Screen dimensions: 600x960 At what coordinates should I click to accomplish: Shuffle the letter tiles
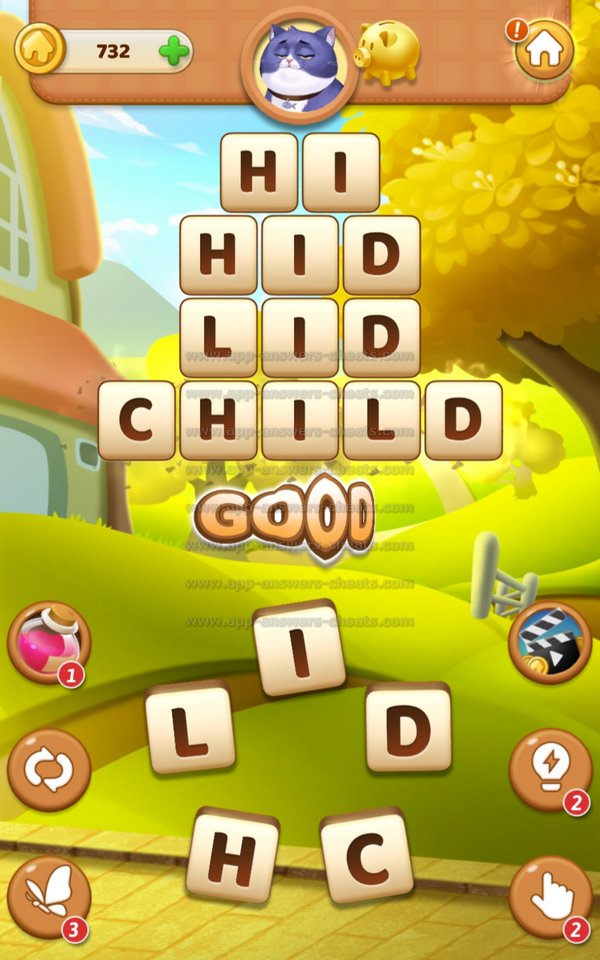(48, 770)
